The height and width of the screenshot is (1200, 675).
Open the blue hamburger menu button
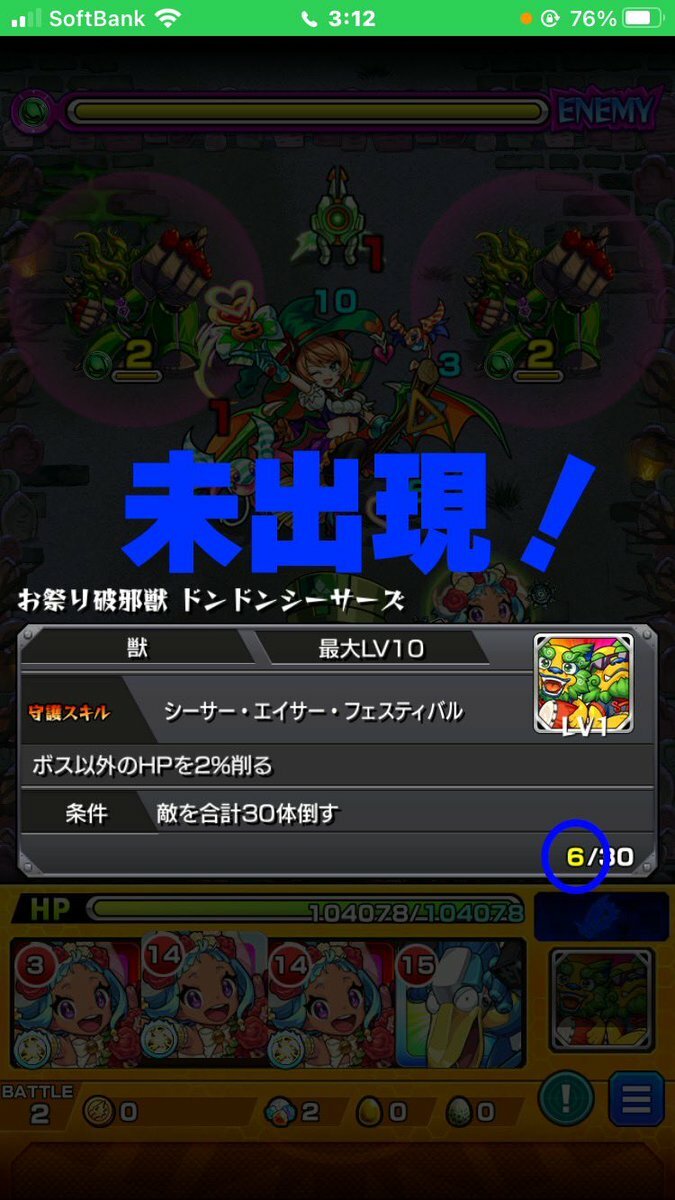634,1100
